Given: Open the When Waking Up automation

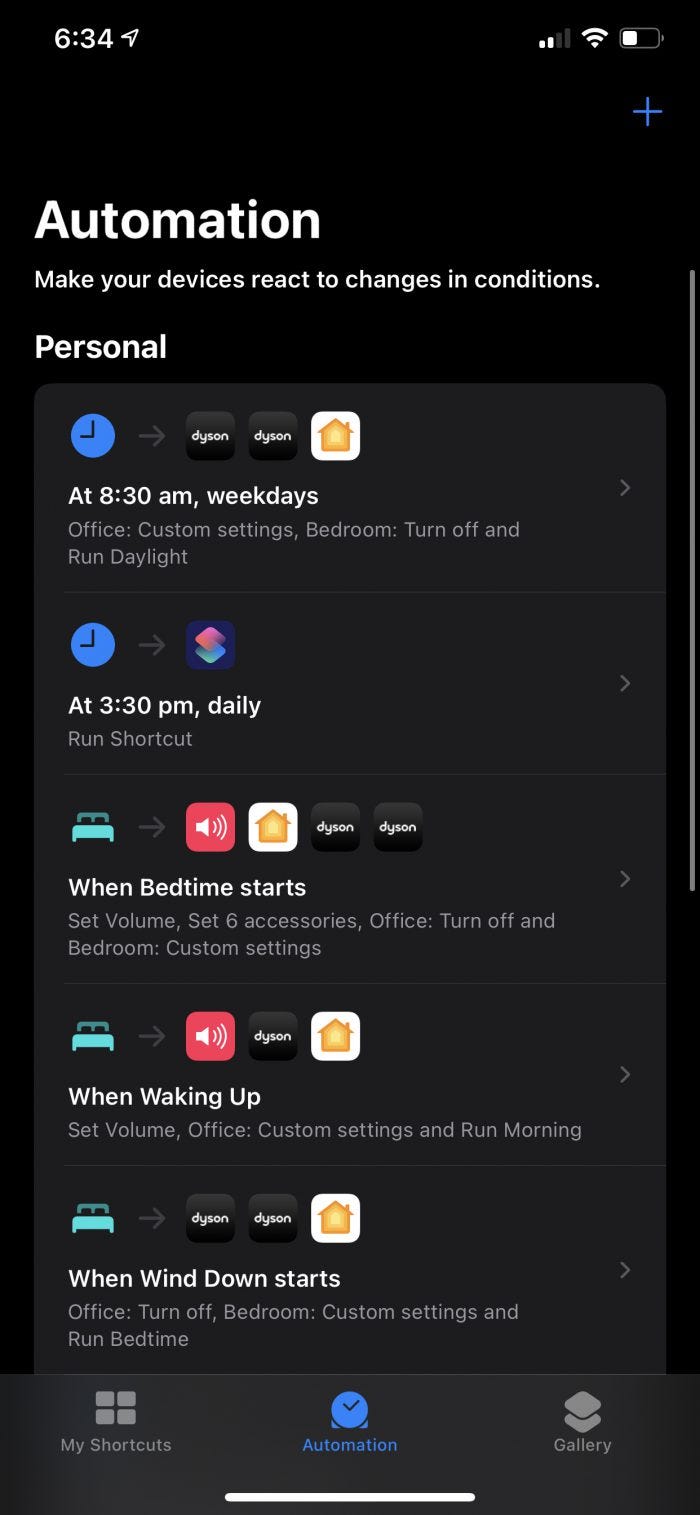Looking at the screenshot, I should point(349,1097).
